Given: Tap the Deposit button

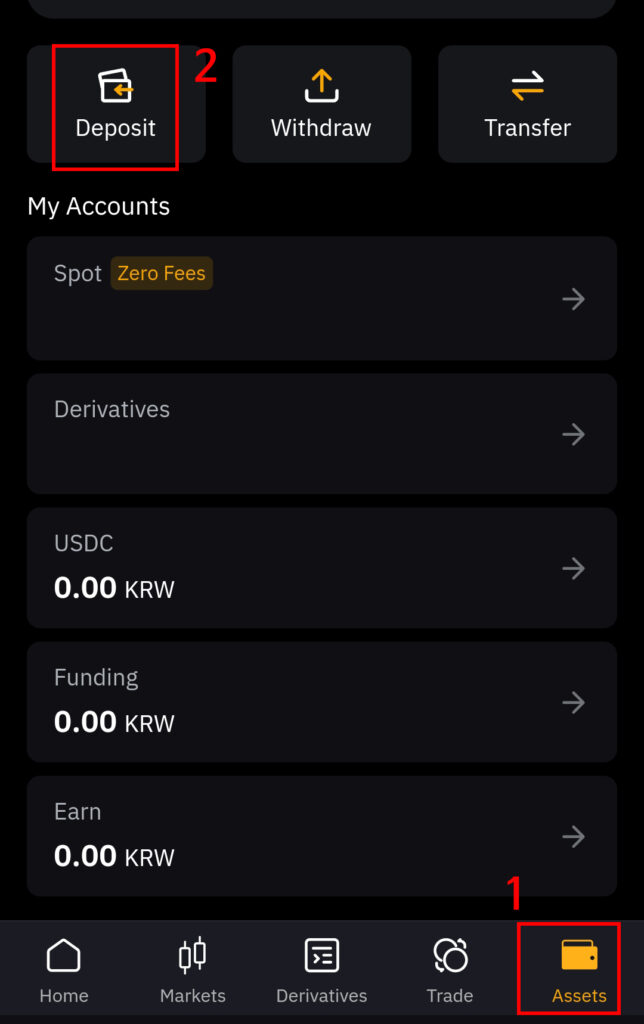Looking at the screenshot, I should pyautogui.click(x=116, y=104).
